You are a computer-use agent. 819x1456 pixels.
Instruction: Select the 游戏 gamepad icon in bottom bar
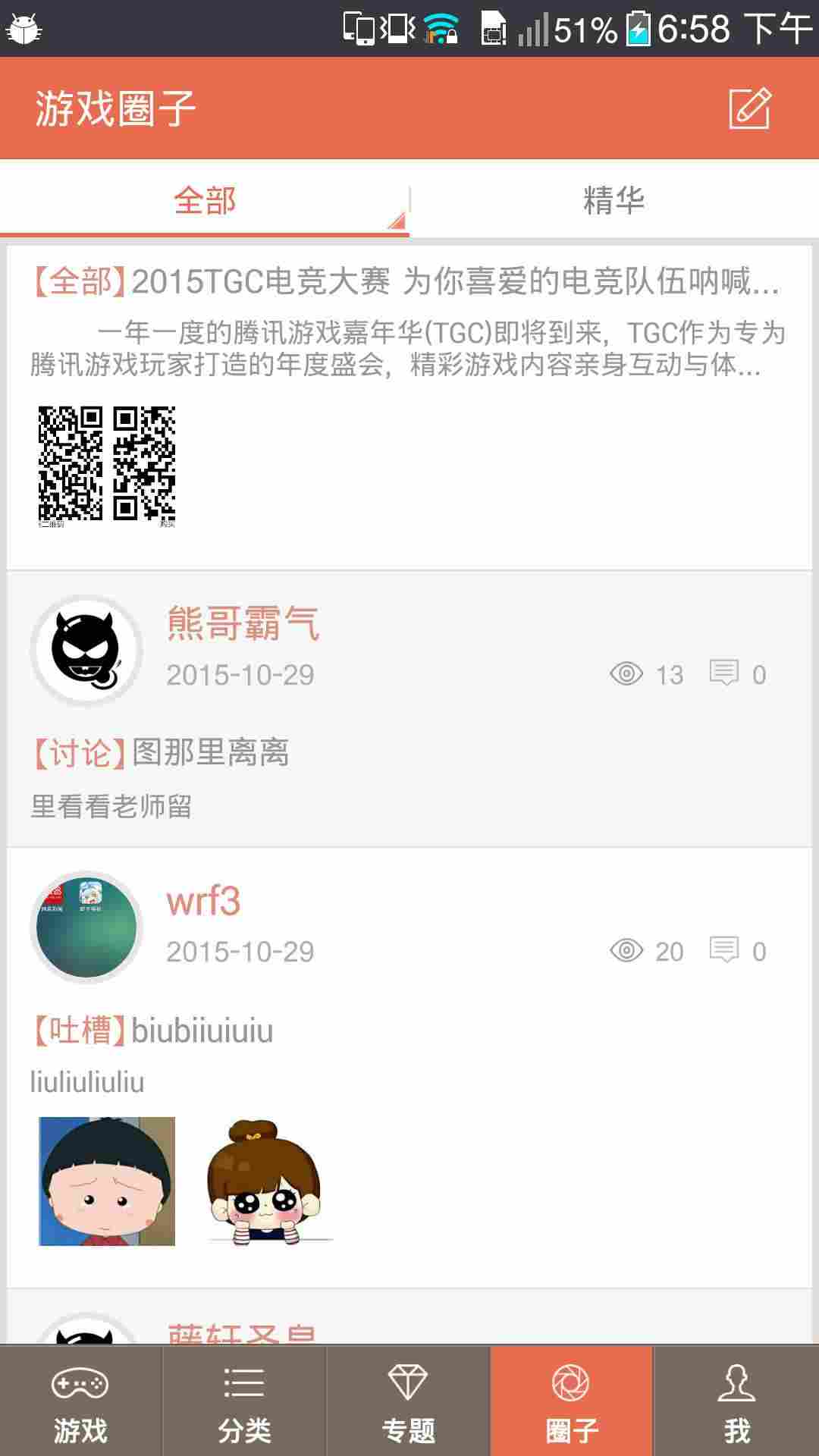pos(79,1399)
